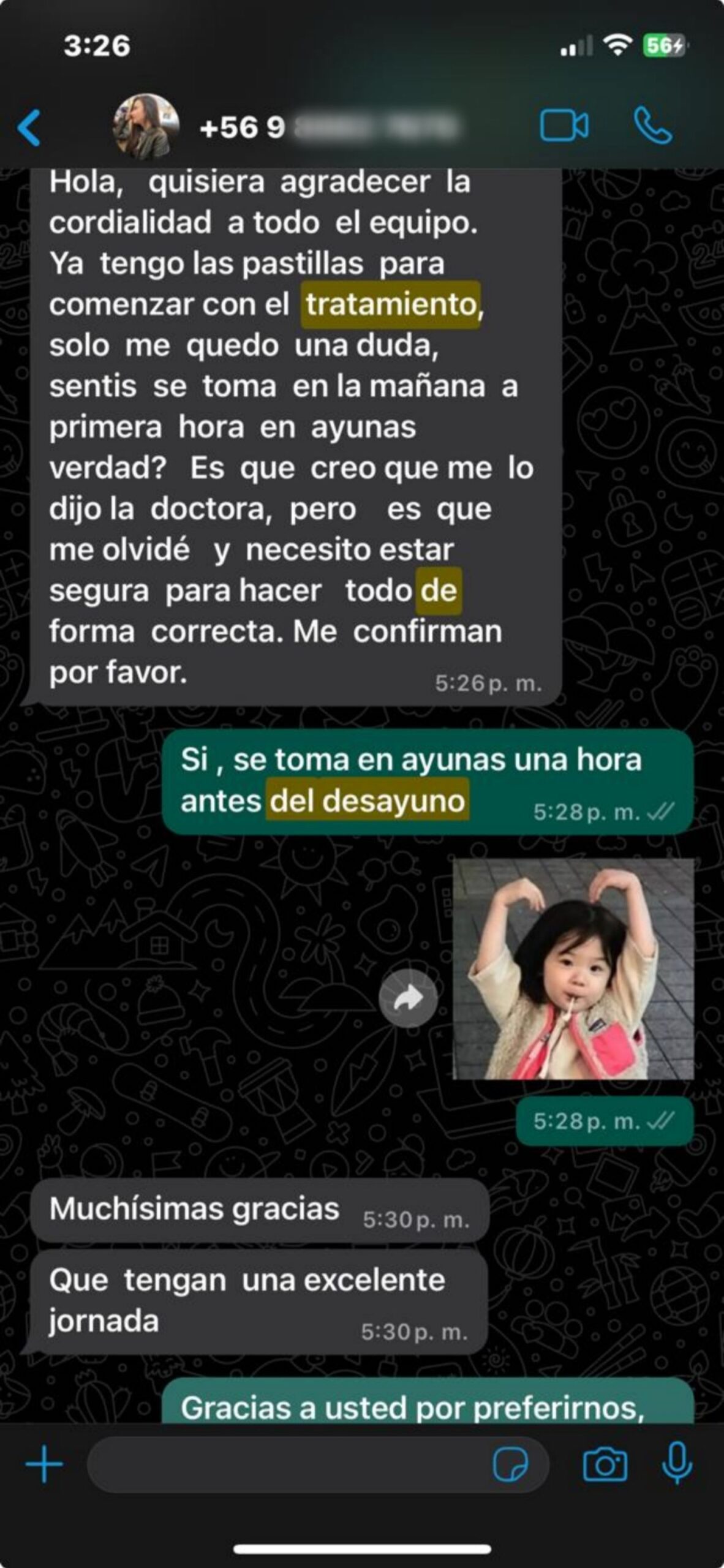Viewport: 724px width, 1568px height.
Task: Forward the sent sticker image
Action: (408, 999)
